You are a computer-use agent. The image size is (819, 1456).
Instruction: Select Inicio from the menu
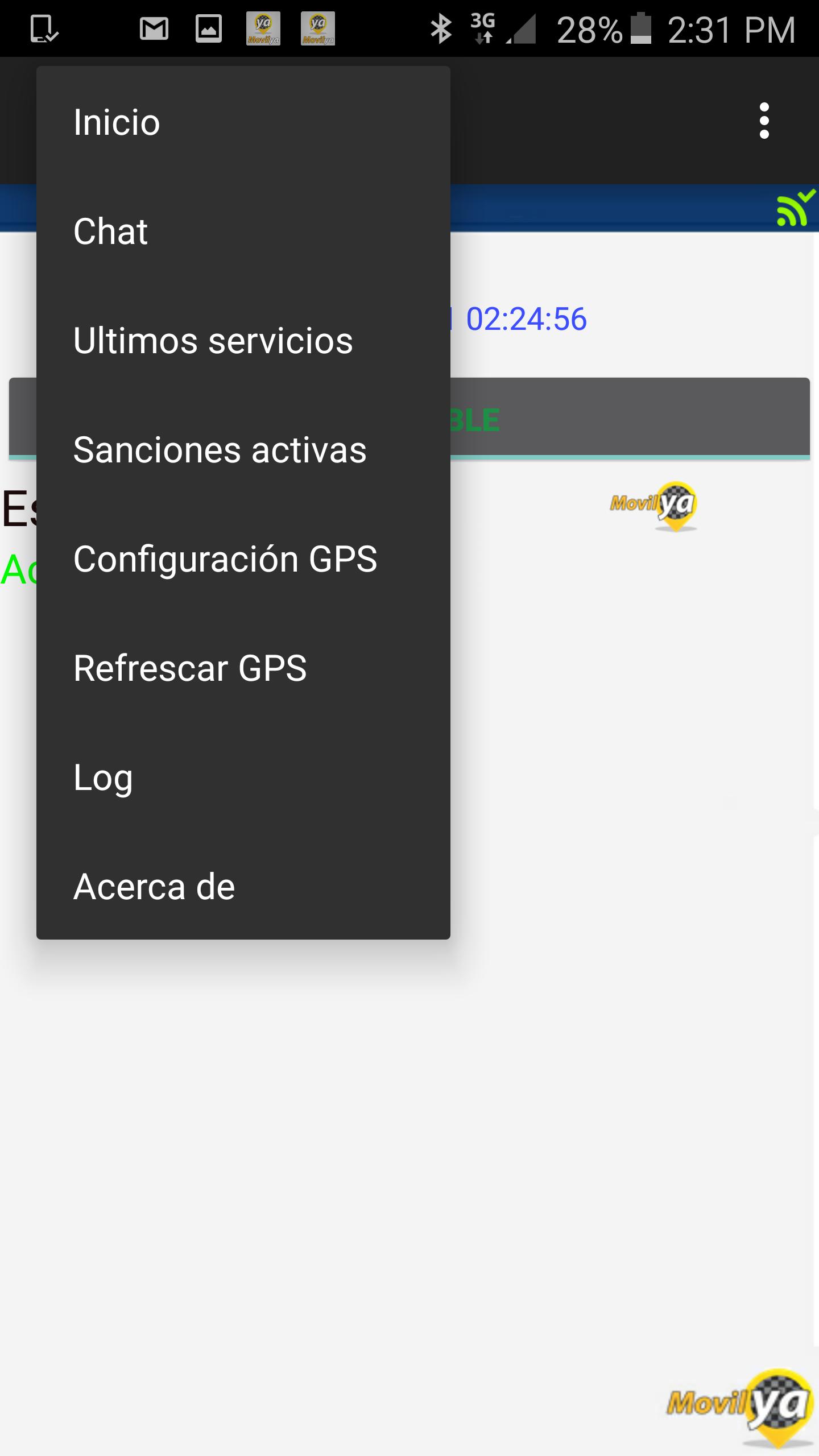coord(243,122)
